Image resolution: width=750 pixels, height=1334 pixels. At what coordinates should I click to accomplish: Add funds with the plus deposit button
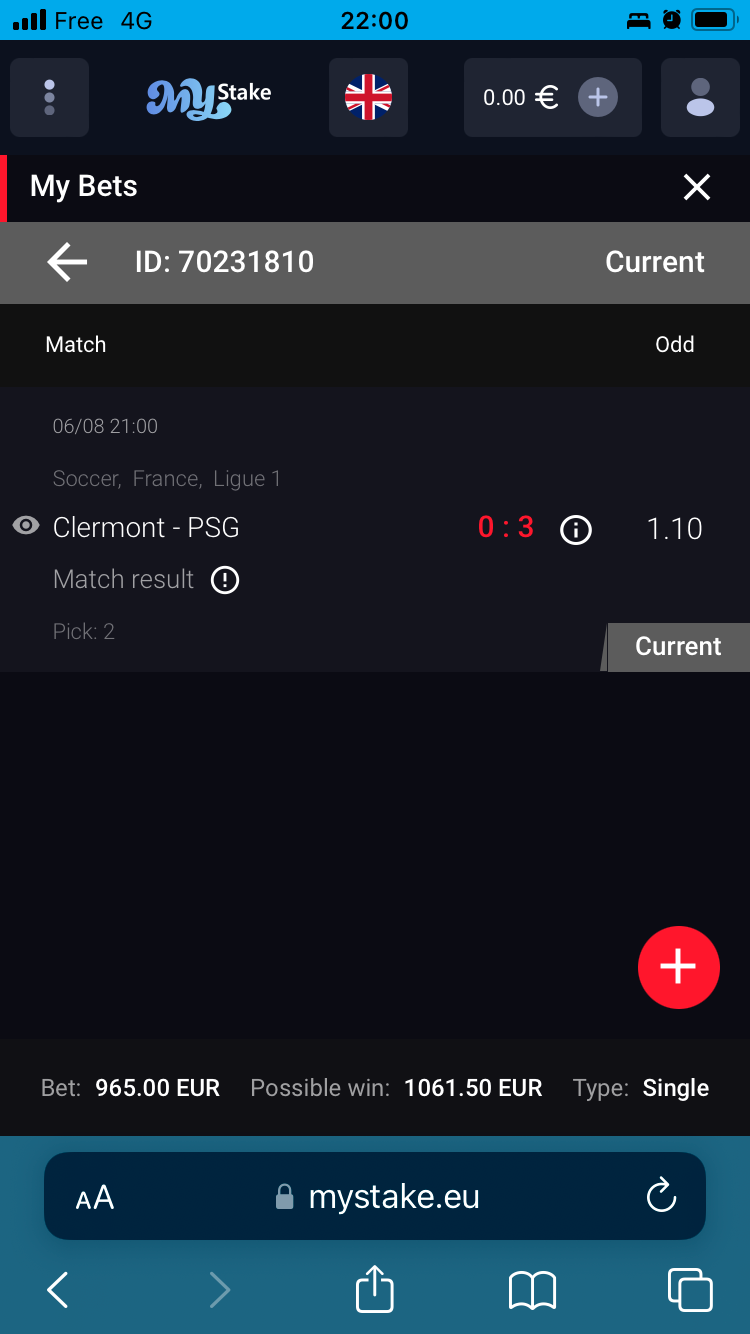[x=598, y=97]
